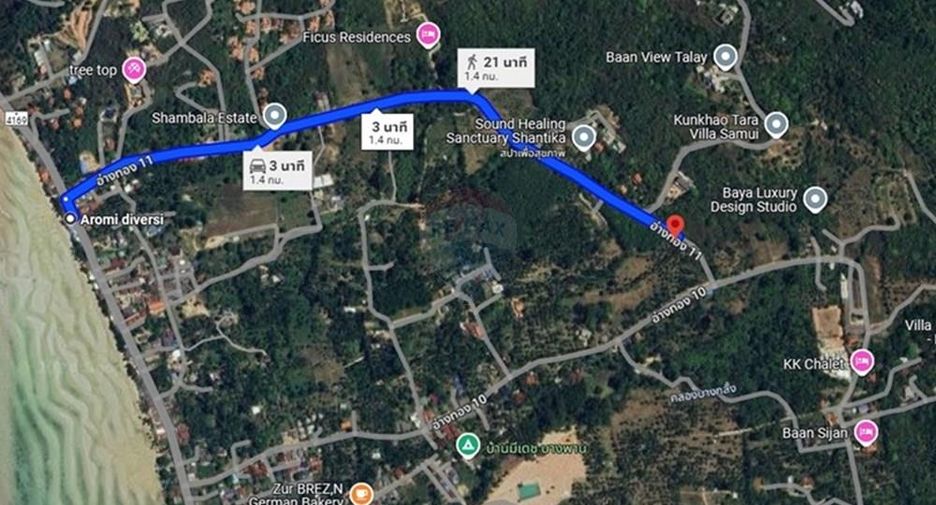Screen dimensions: 936x505
Task: Select the red destination pin
Action: pos(675,226)
